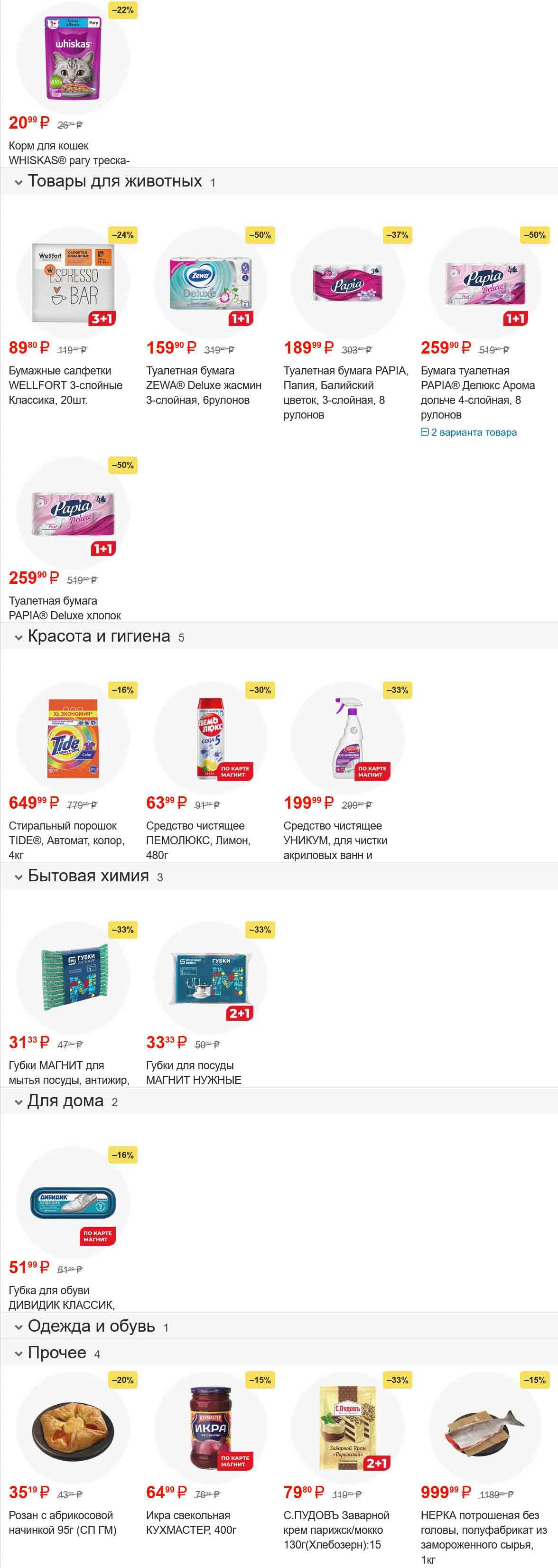The image size is (558, 1568).
Task: Collapse the Для дома section
Action: tap(18, 1102)
